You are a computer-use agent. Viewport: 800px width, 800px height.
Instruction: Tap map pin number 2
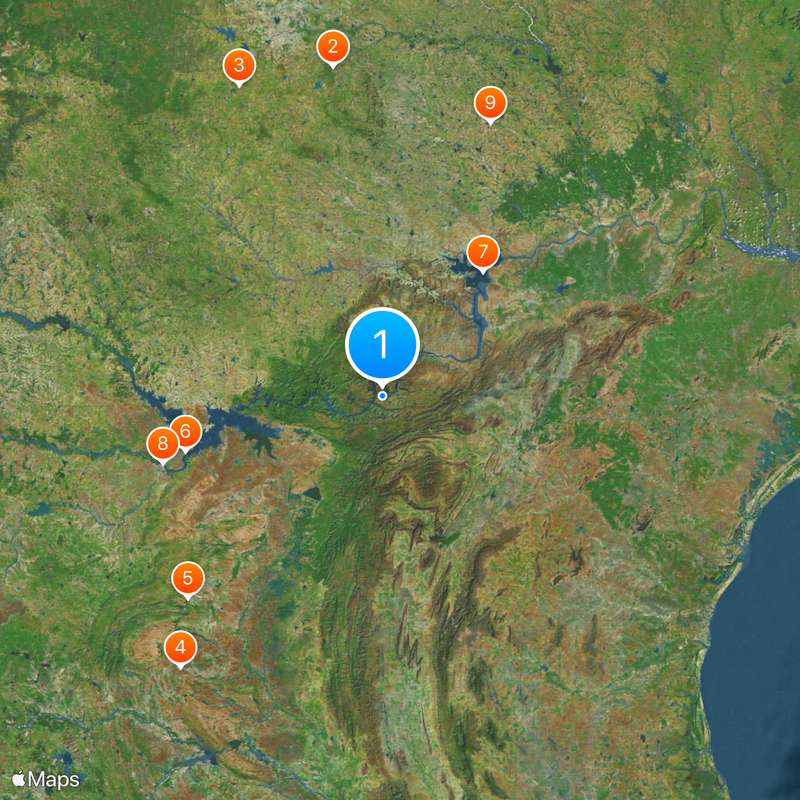click(332, 47)
